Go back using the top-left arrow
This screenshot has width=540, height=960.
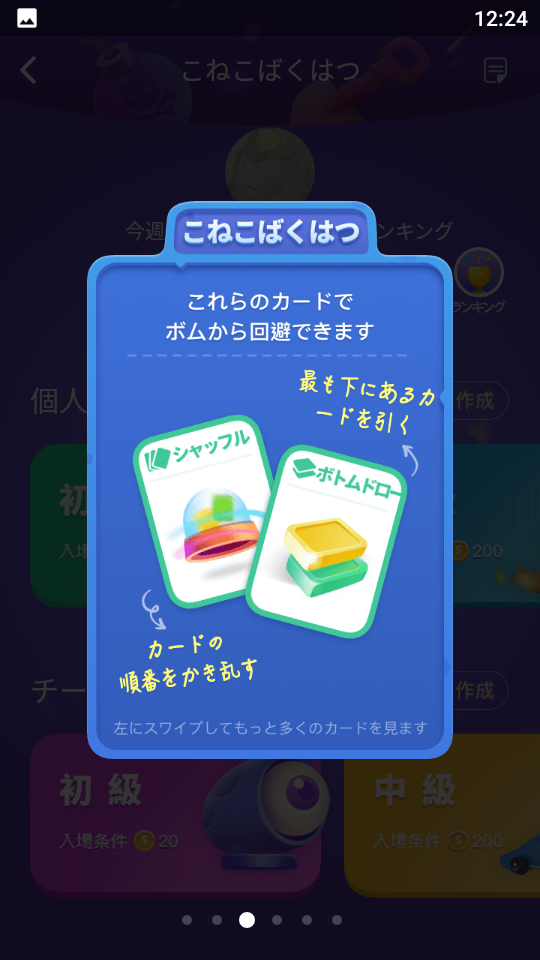[28, 70]
